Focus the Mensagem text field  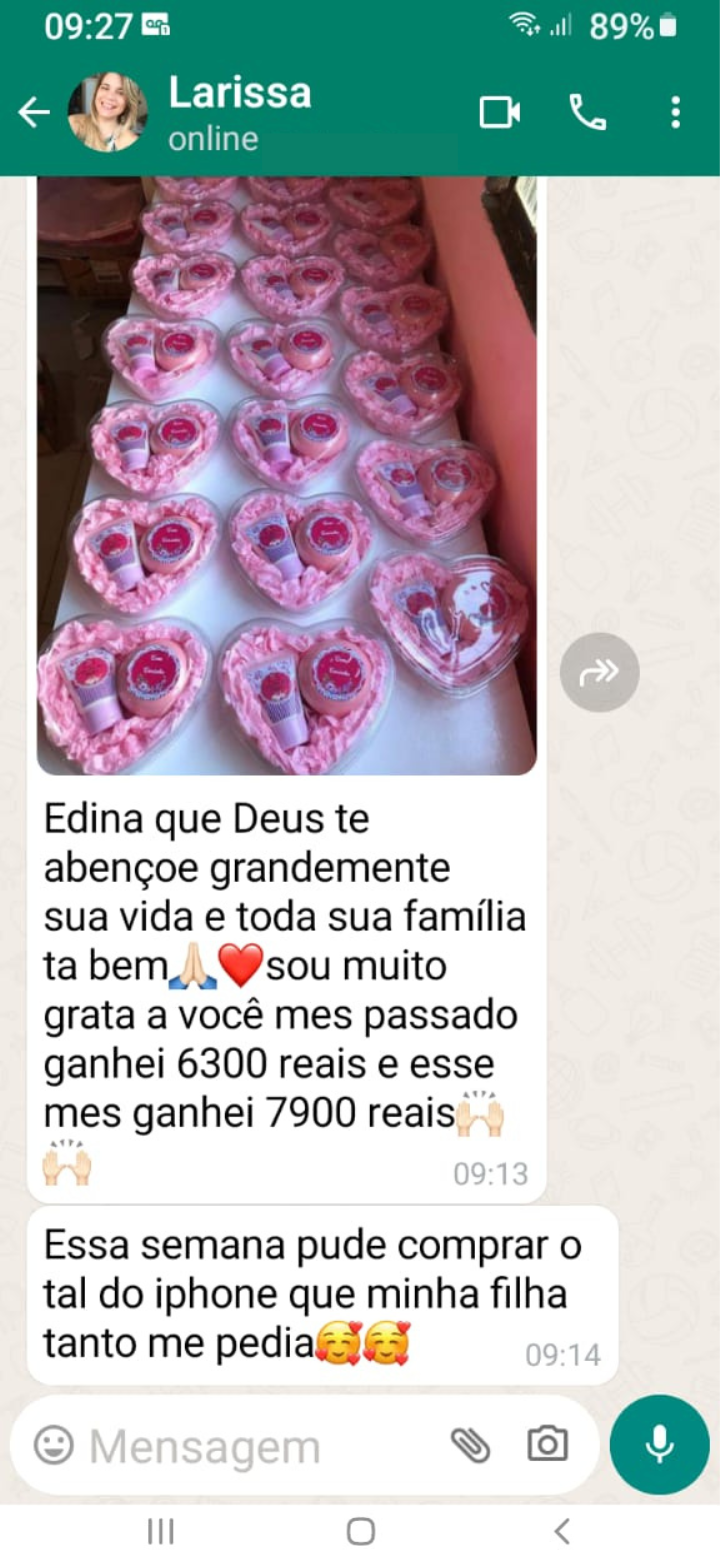tap(260, 1446)
